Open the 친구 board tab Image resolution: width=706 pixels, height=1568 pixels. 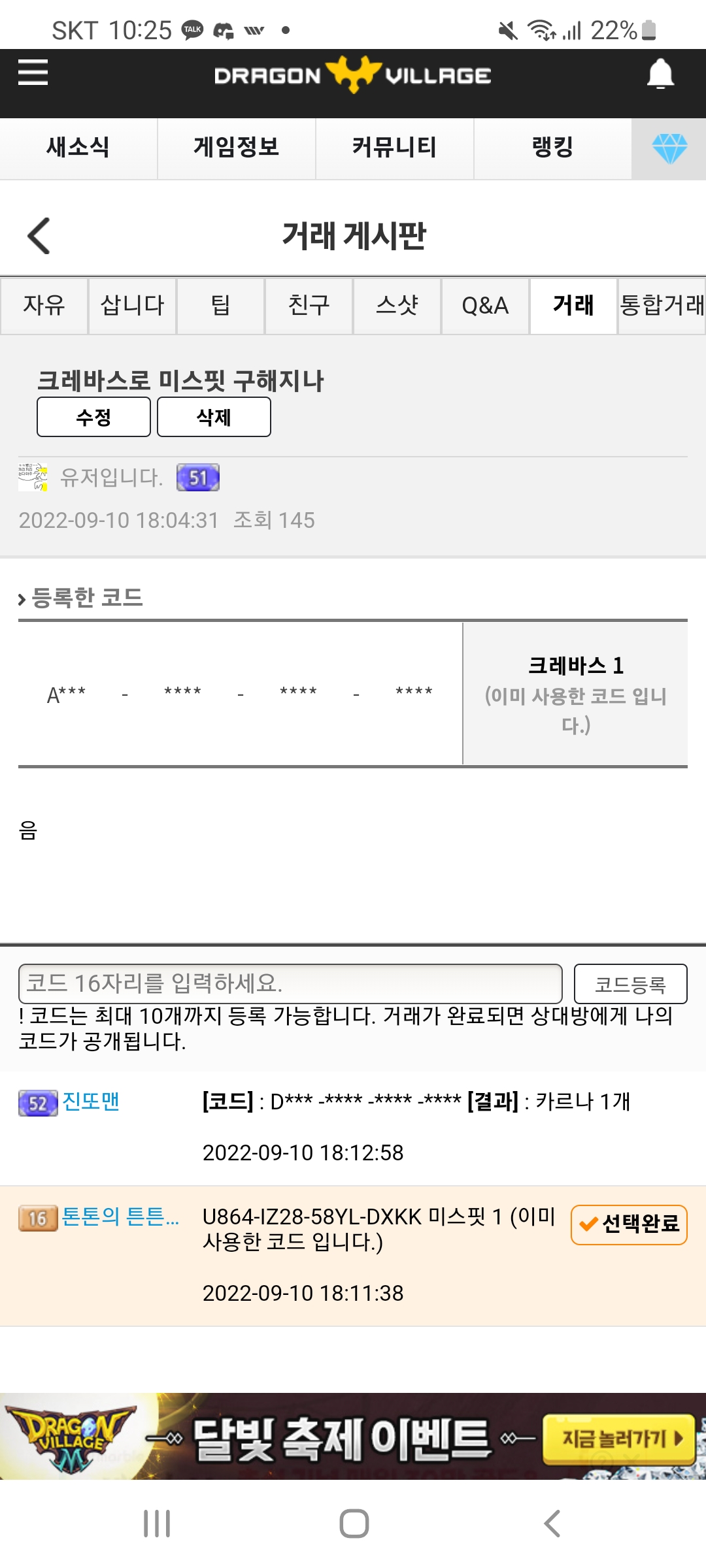click(309, 306)
